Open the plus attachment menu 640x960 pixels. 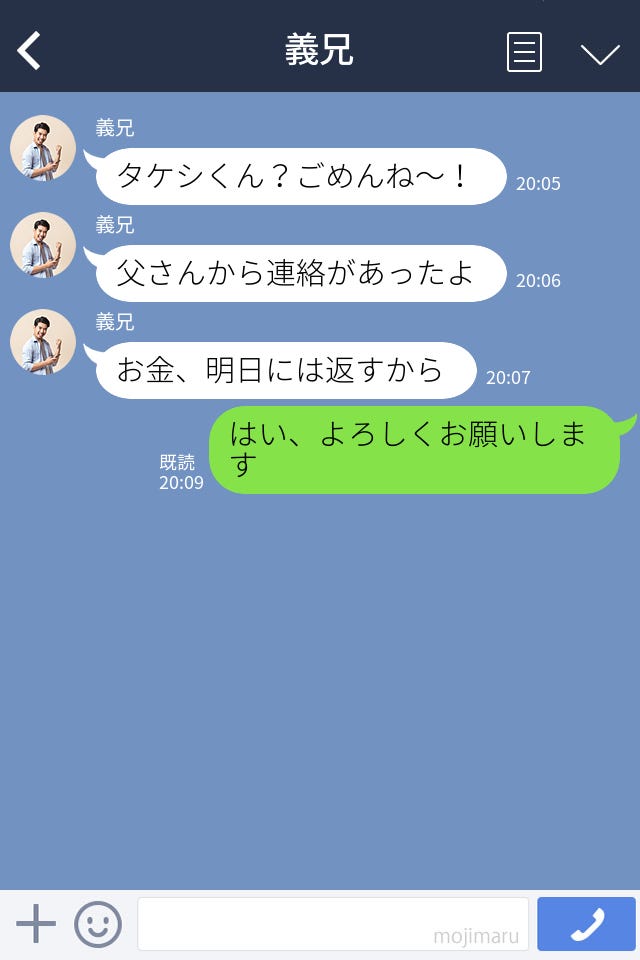pyautogui.click(x=36, y=924)
